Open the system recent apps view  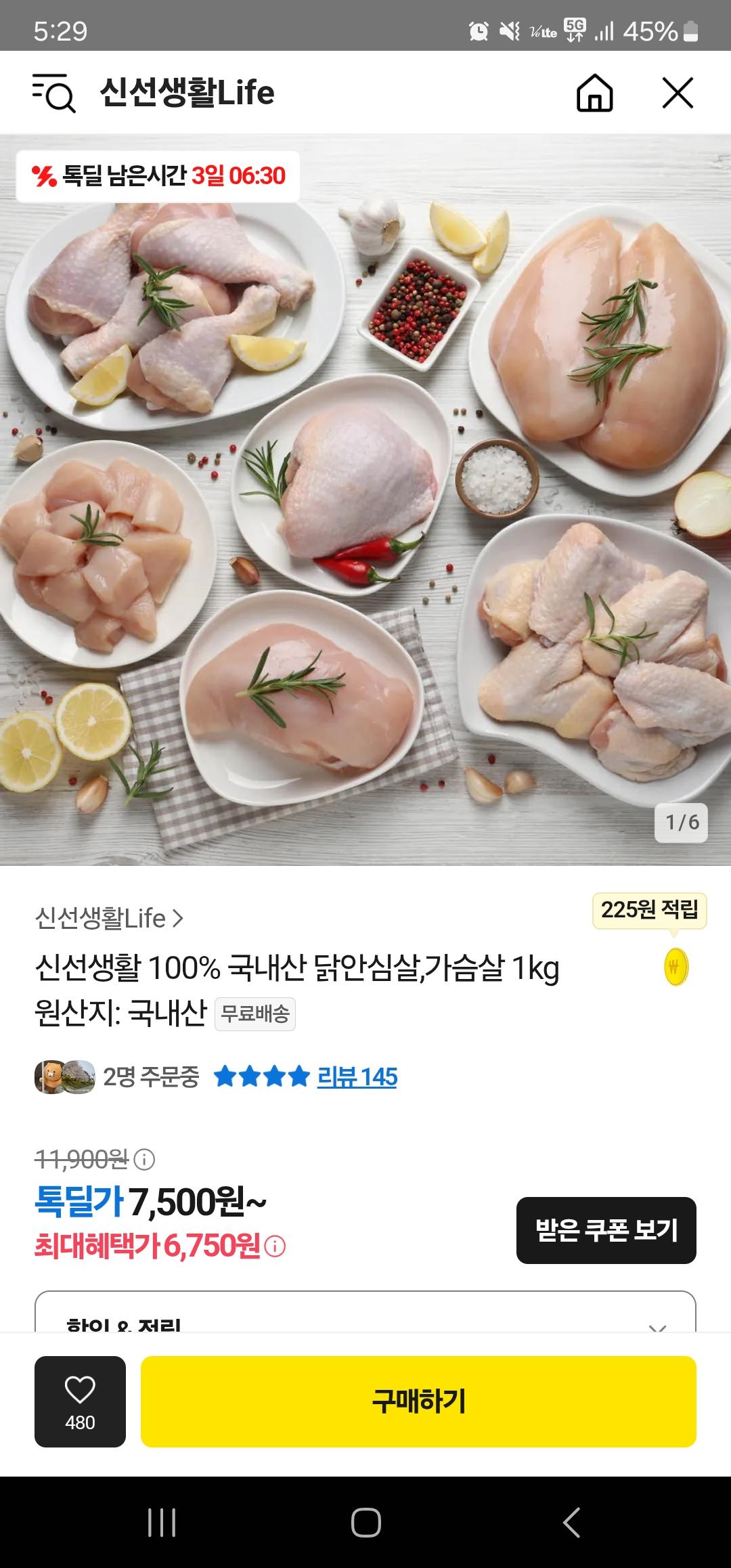coord(162,1523)
